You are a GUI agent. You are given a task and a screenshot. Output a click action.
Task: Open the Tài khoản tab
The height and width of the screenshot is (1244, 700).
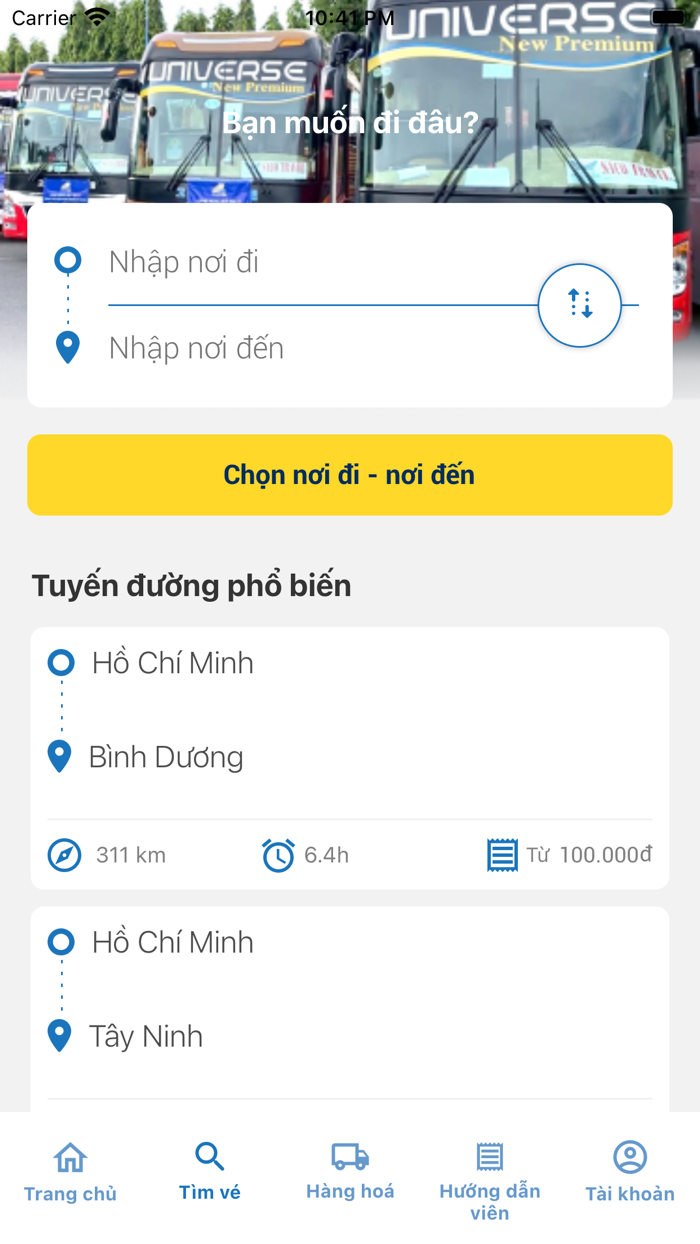630,1173
